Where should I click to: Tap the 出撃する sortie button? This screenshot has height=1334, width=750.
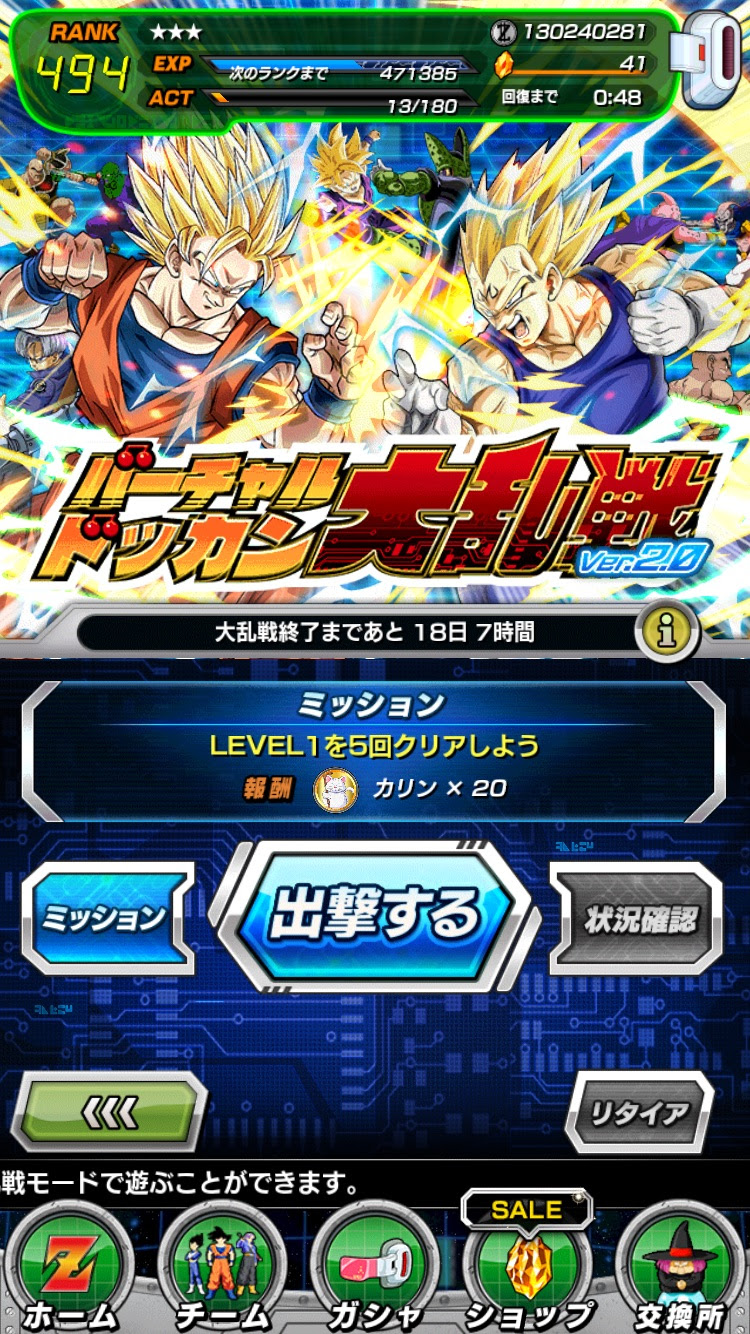point(375,915)
